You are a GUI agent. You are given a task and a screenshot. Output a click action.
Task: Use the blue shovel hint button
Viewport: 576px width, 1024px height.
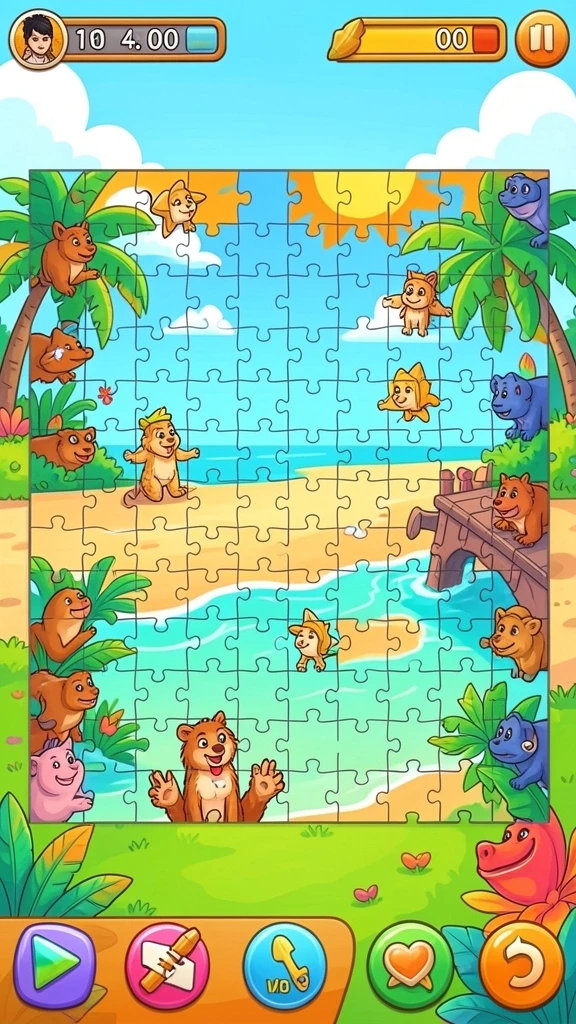[285, 966]
